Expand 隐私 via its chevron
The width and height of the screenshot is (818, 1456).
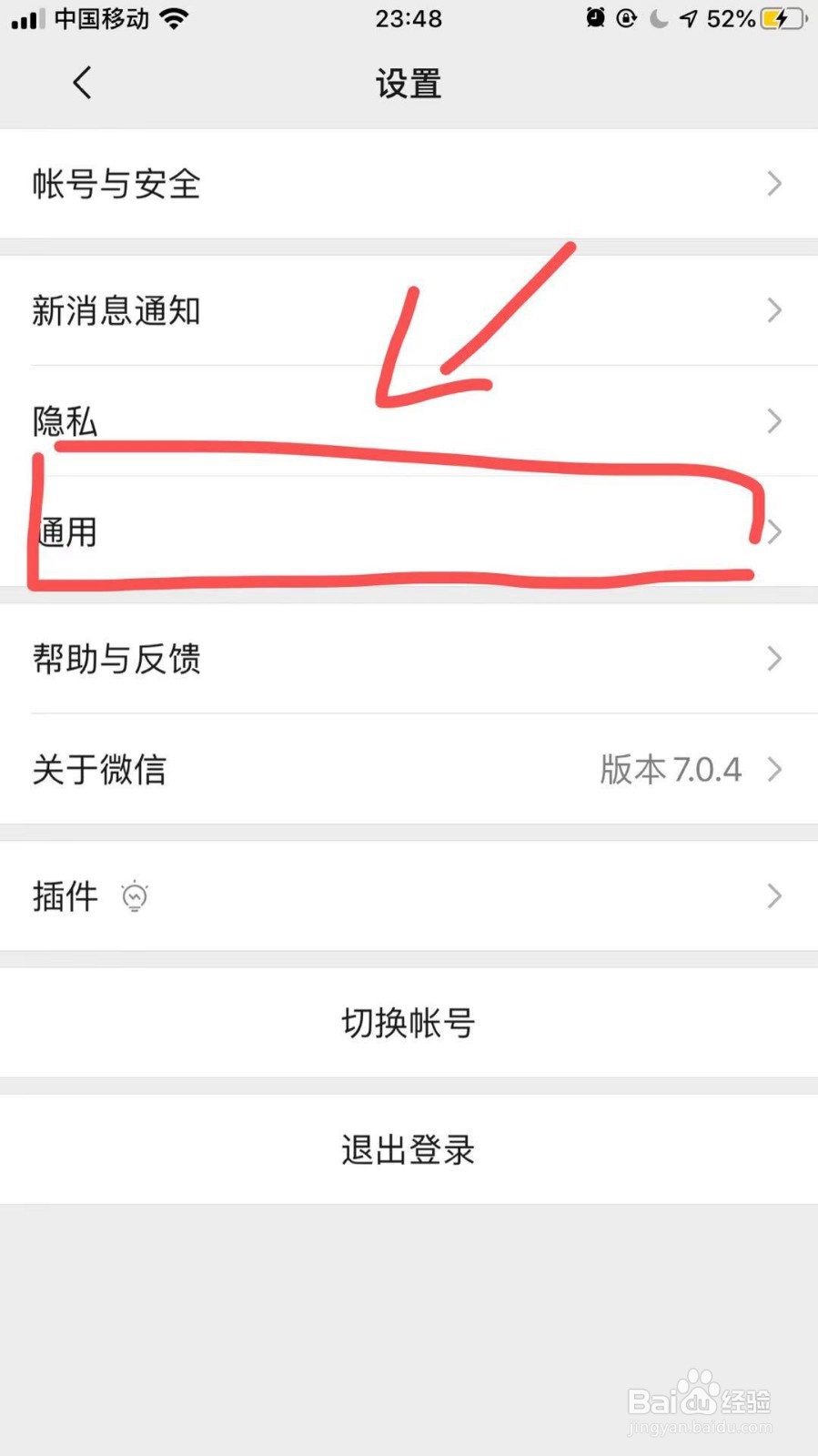tap(773, 420)
